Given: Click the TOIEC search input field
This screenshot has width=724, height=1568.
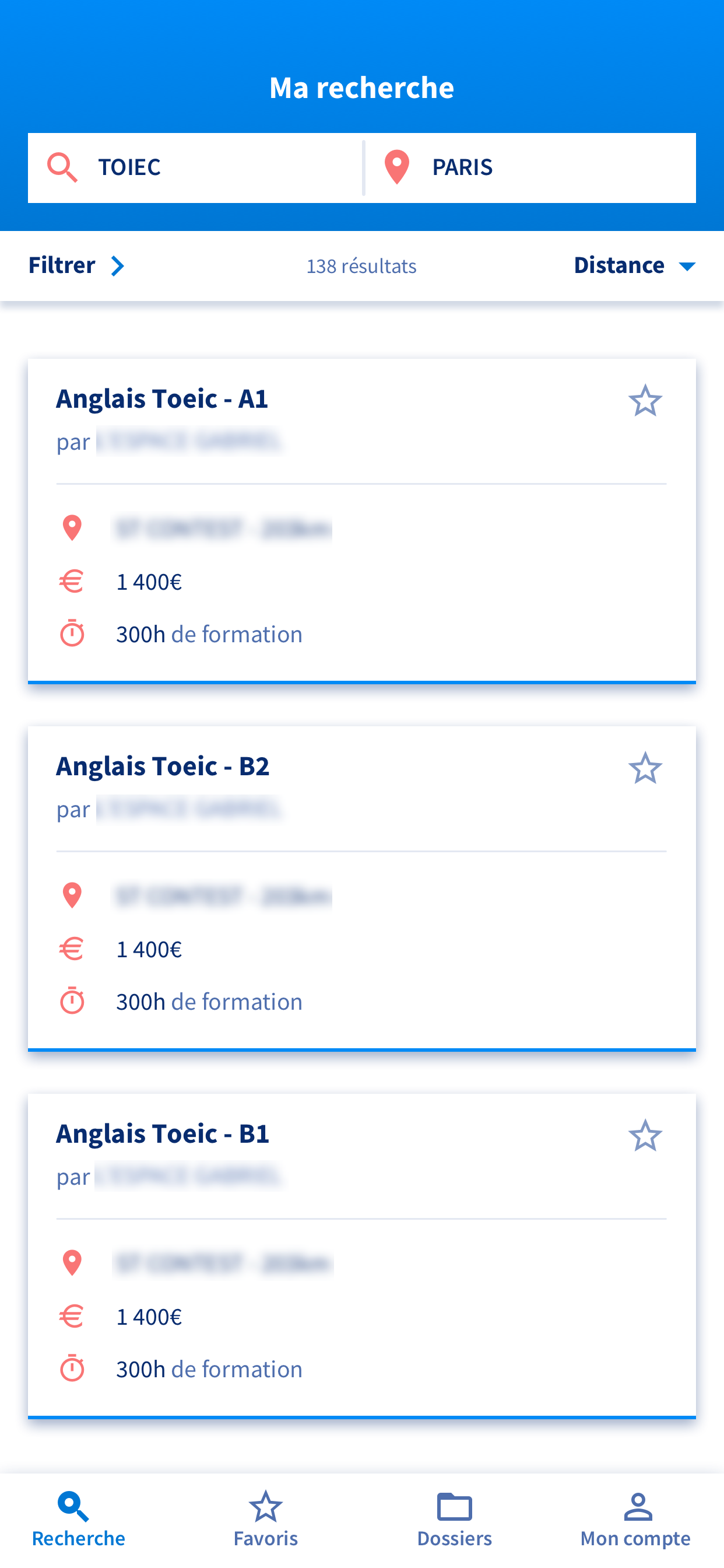Looking at the screenshot, I should point(182,167).
